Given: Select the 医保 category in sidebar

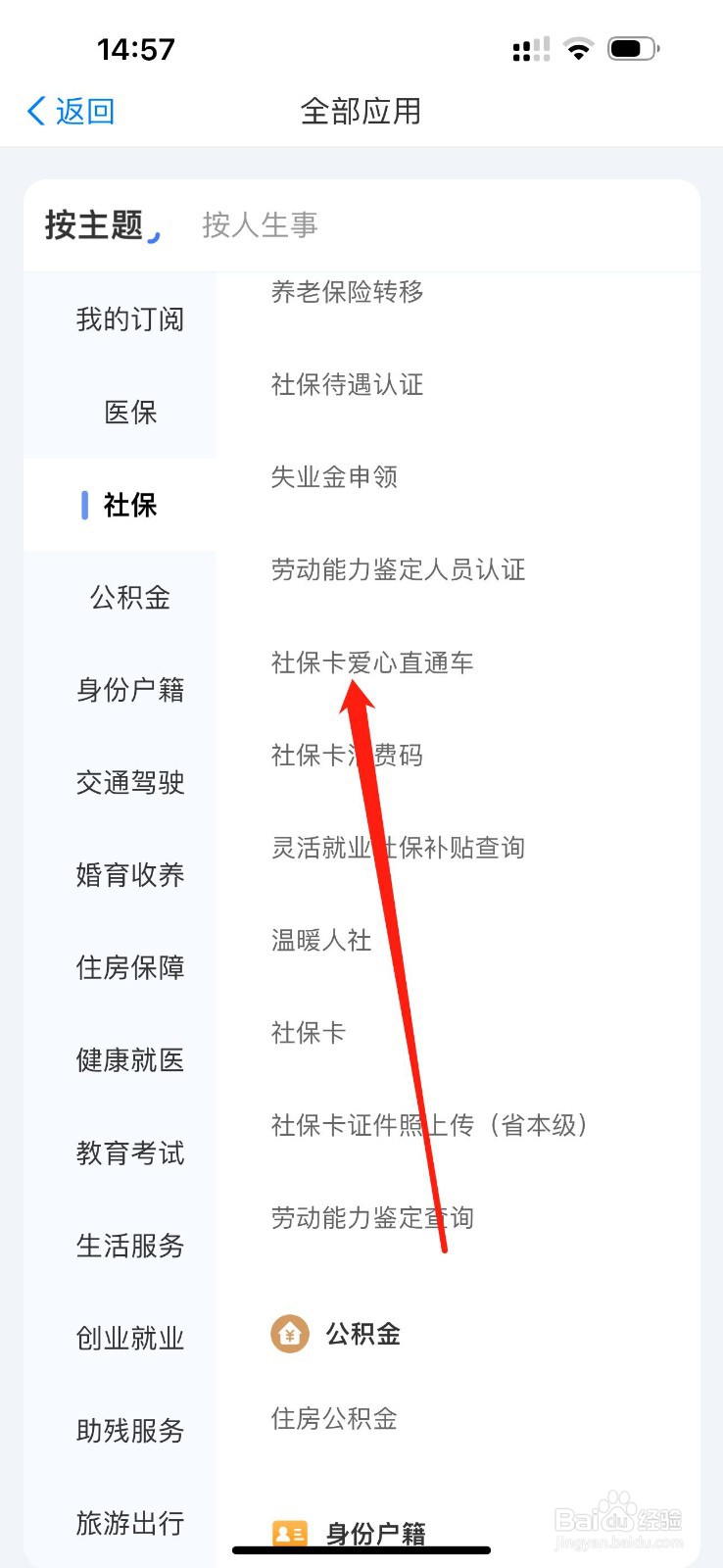Looking at the screenshot, I should pyautogui.click(x=129, y=413).
